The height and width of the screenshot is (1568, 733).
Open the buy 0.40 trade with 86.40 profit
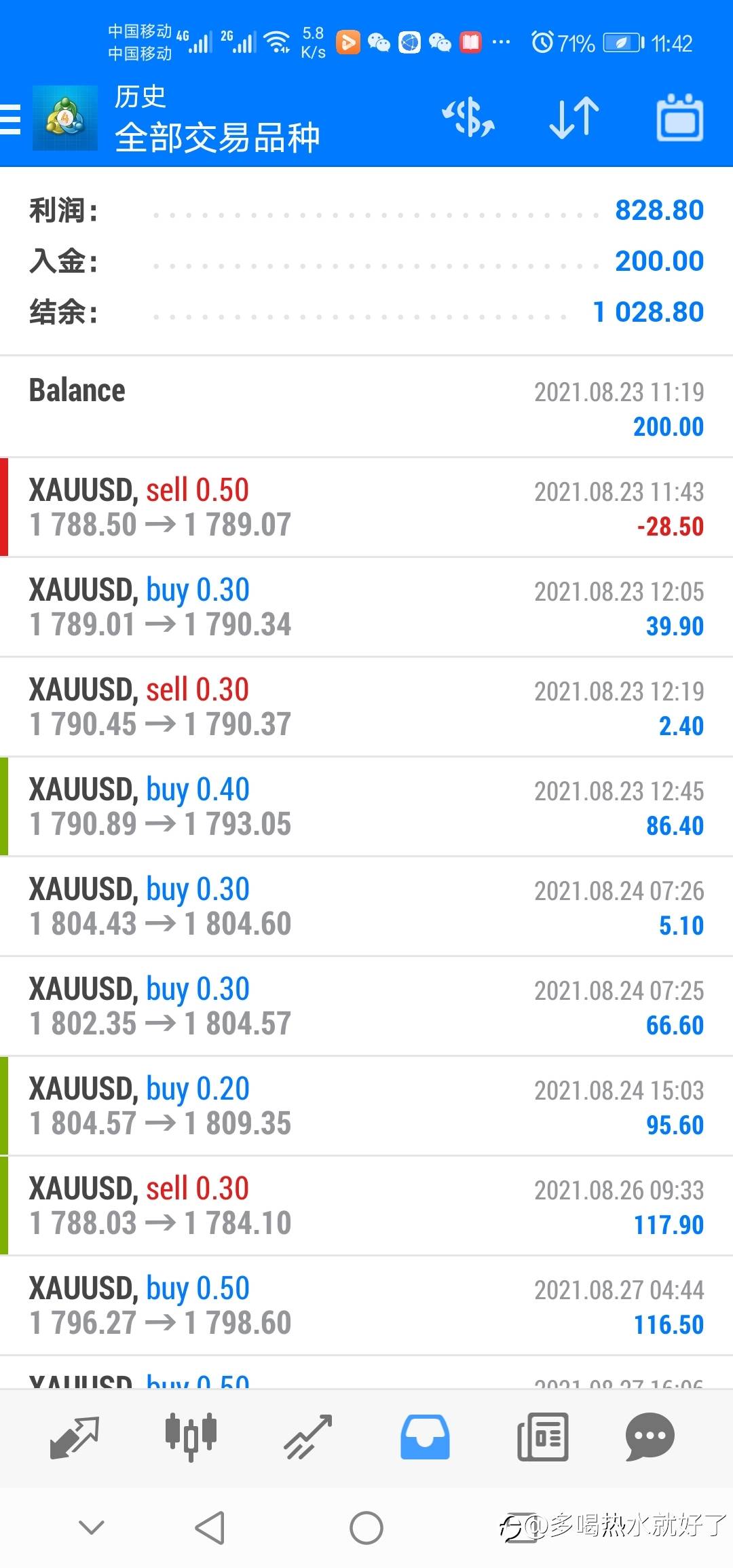(366, 806)
